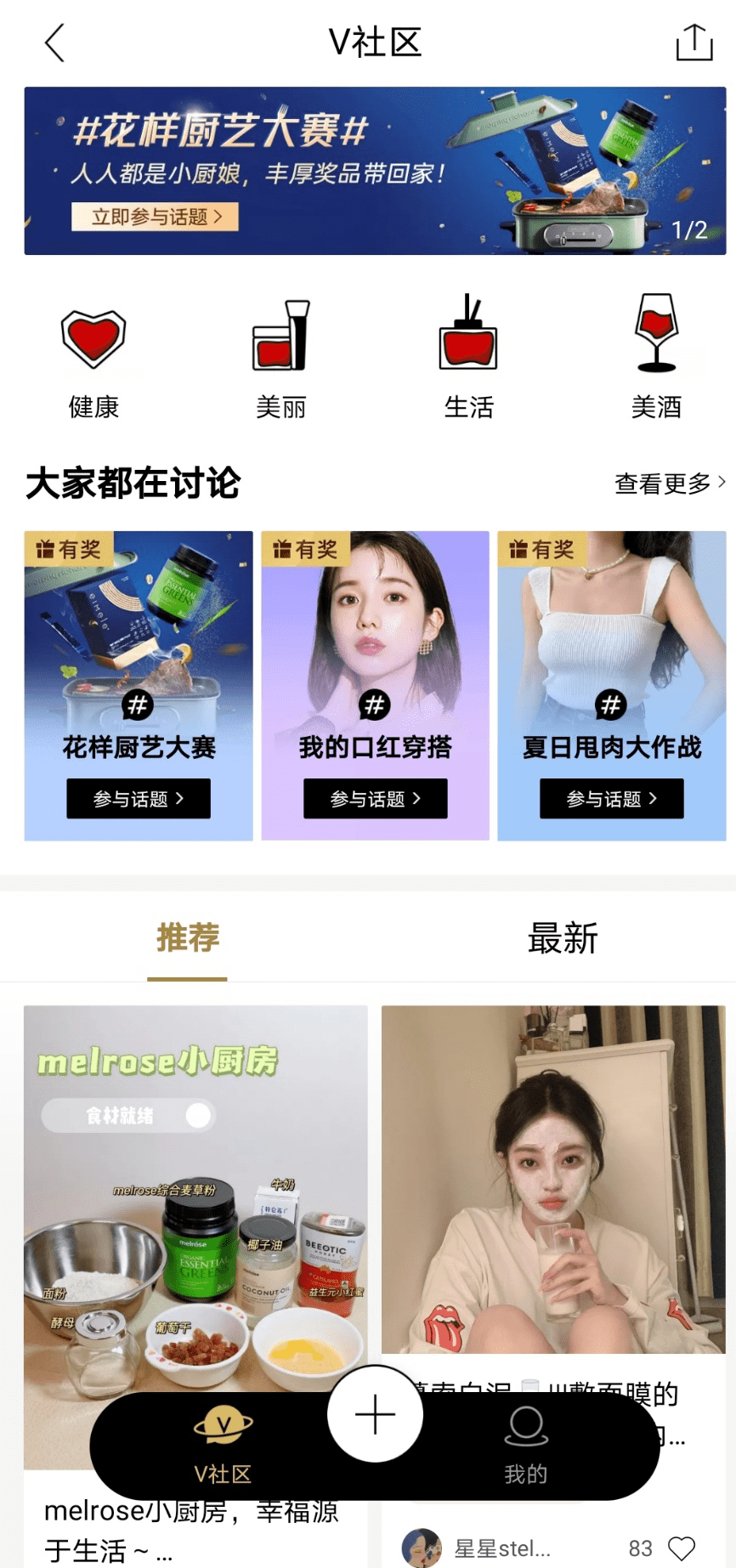Viewport: 736px width, 1568px height.
Task: Go to the 我的 tab
Action: (x=526, y=1446)
